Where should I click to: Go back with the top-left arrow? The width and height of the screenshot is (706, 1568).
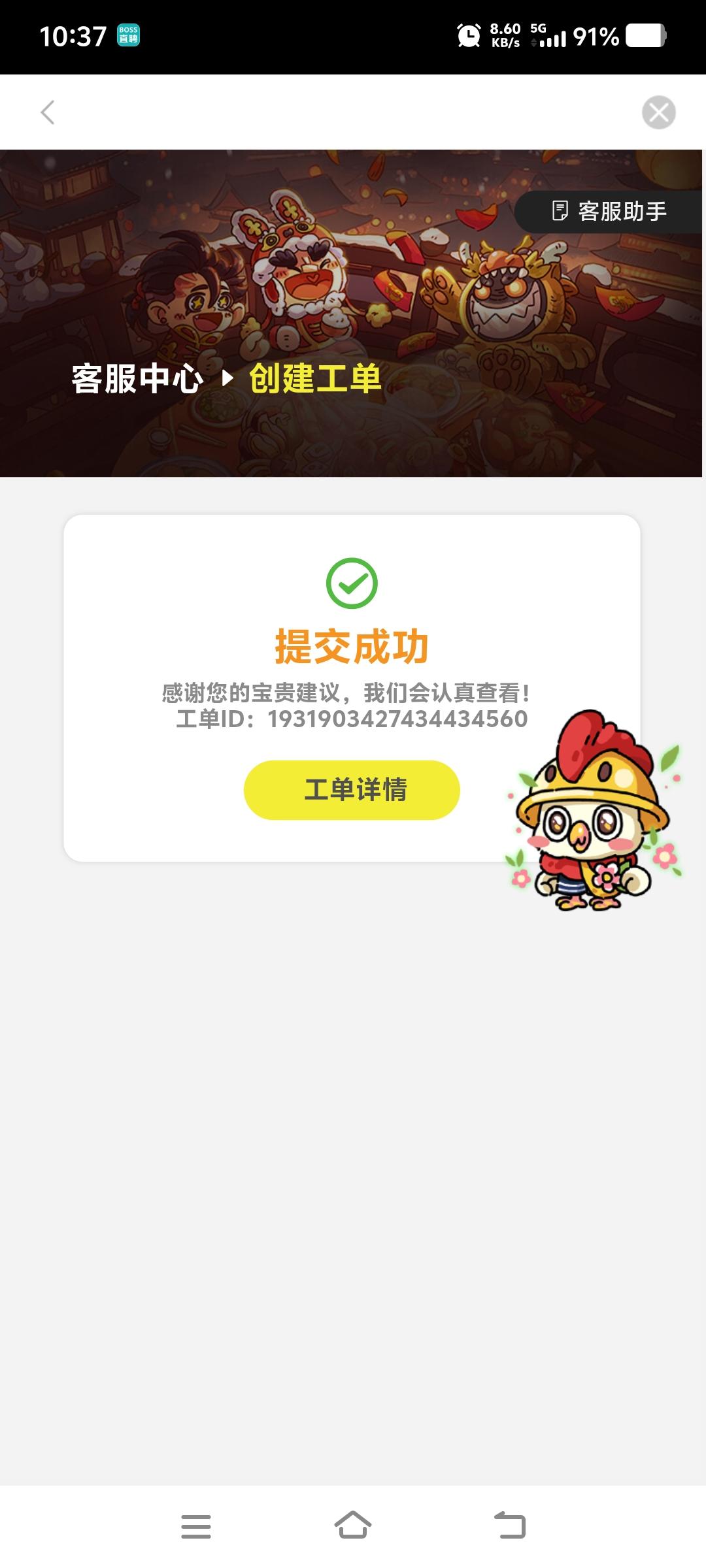click(x=47, y=112)
